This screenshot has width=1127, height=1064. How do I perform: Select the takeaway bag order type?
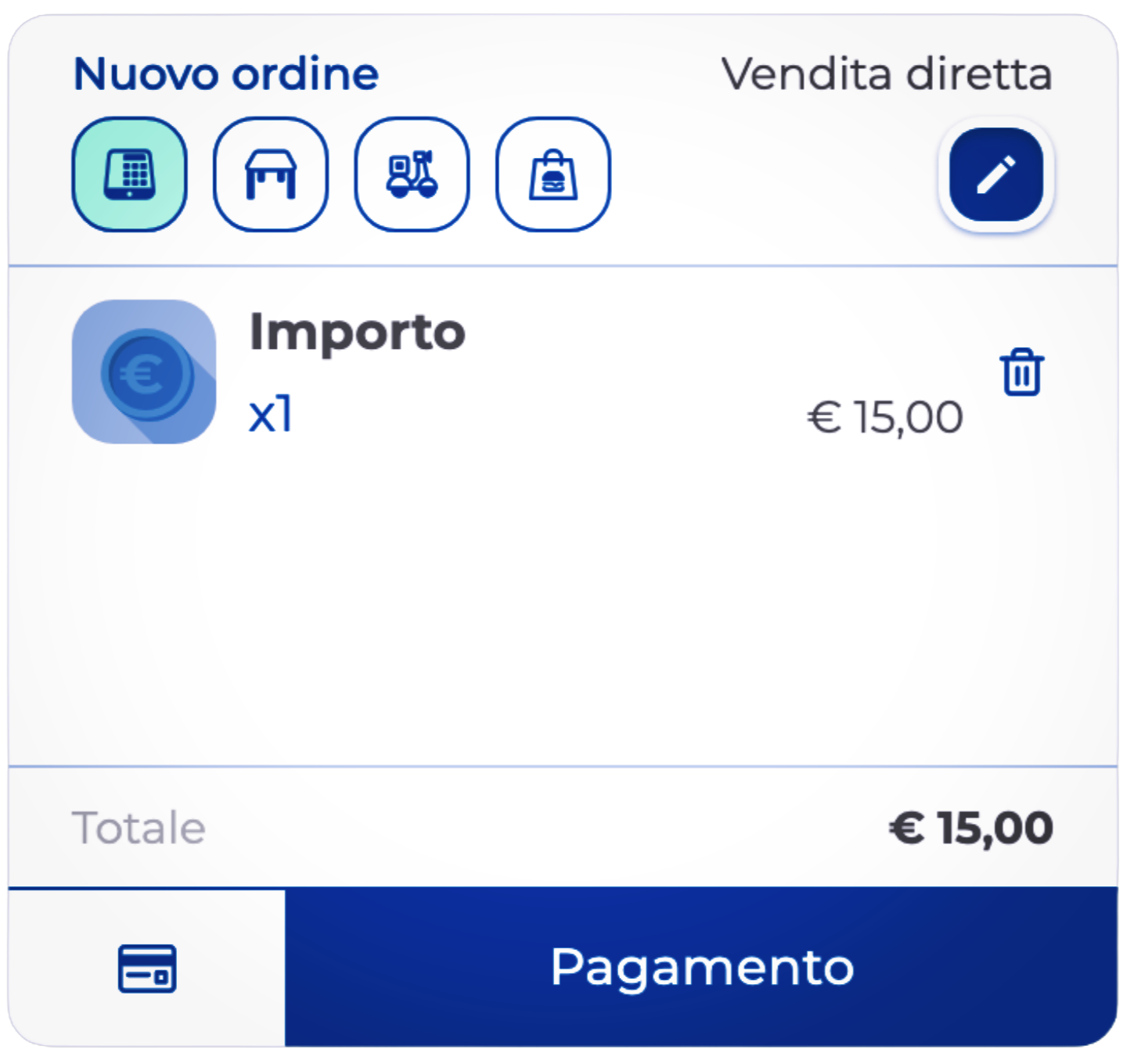[x=553, y=174]
